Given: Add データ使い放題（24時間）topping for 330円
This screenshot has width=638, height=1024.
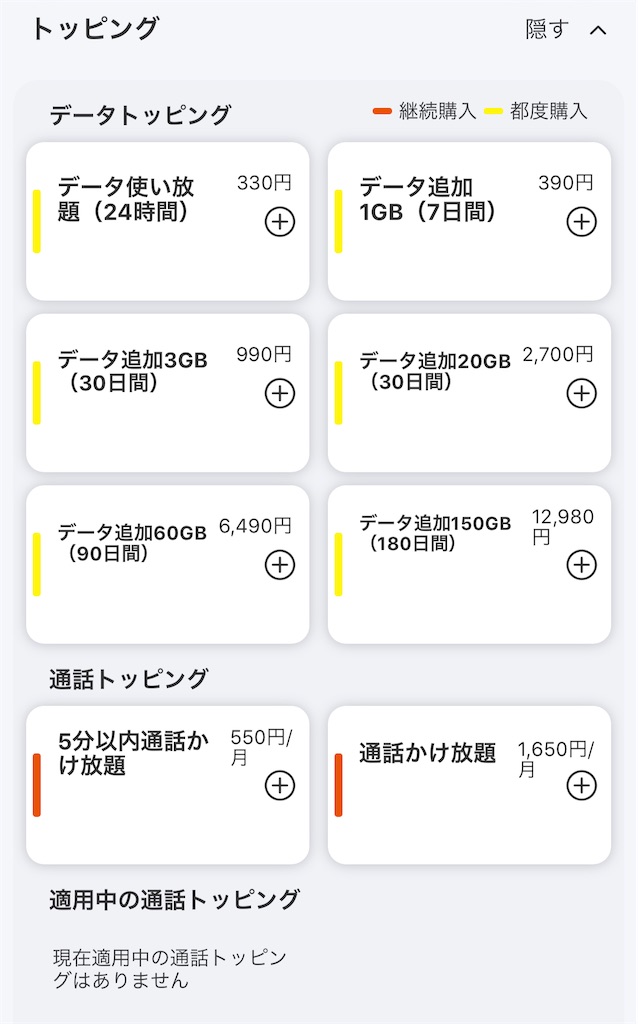Looking at the screenshot, I should tap(279, 222).
